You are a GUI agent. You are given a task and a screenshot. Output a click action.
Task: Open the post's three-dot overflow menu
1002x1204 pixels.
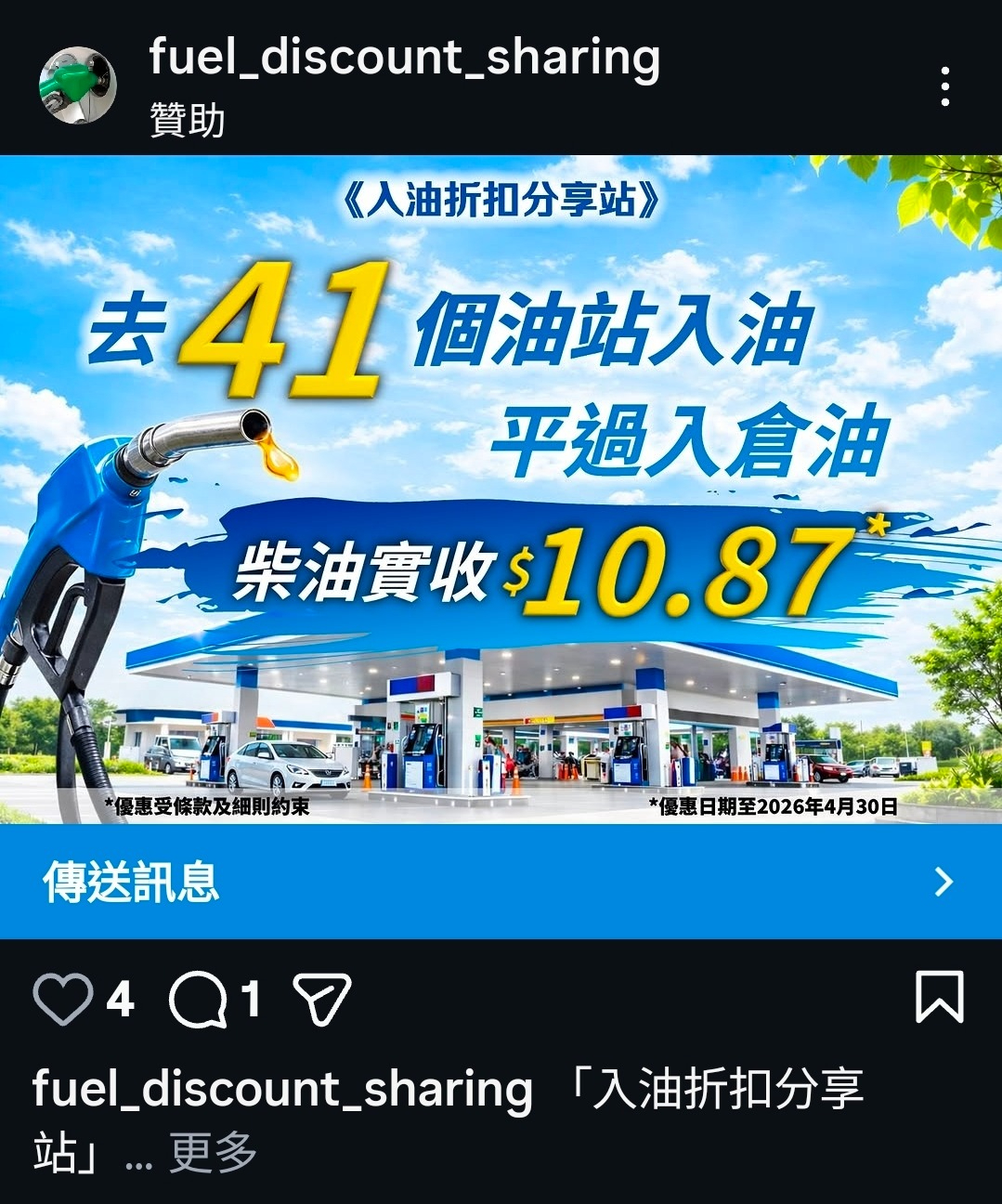944,86
